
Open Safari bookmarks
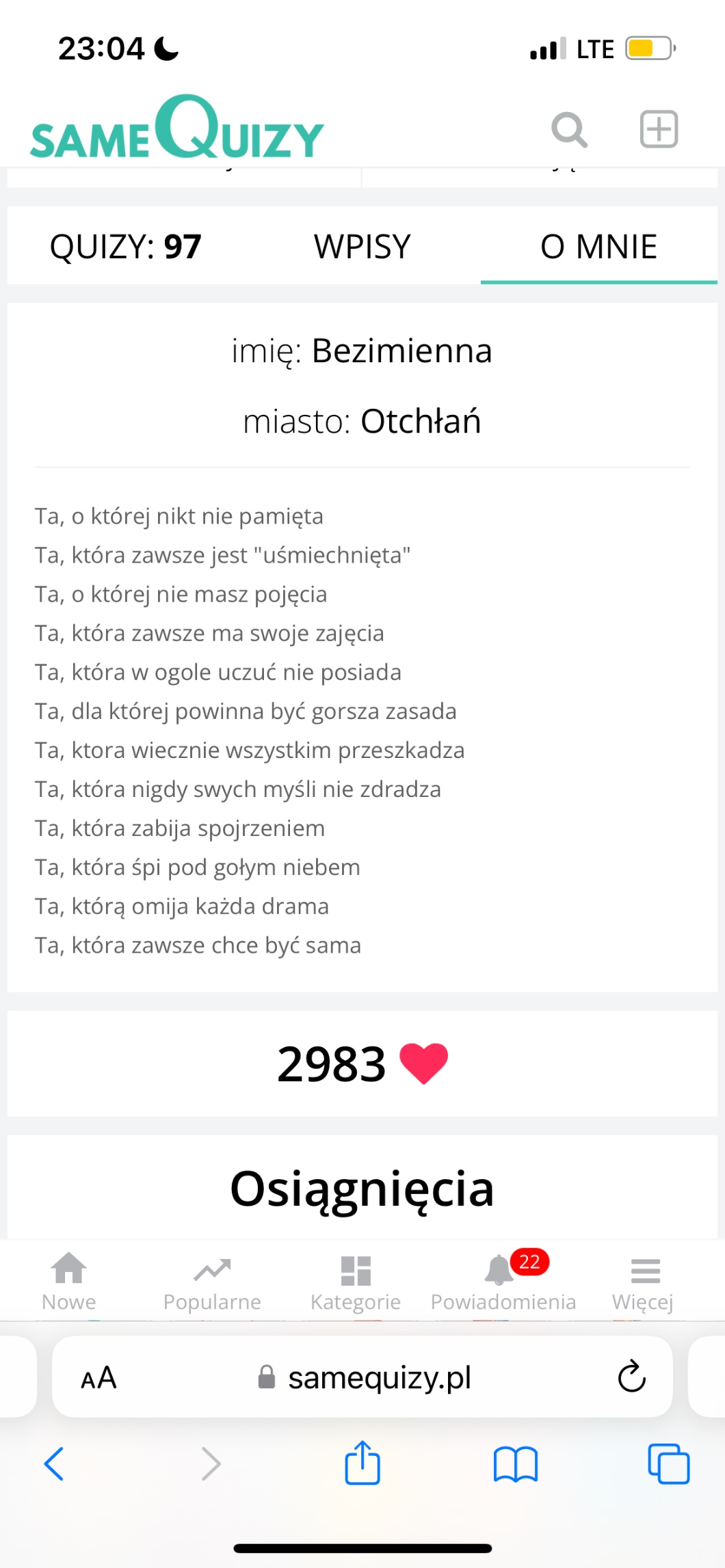(516, 1463)
